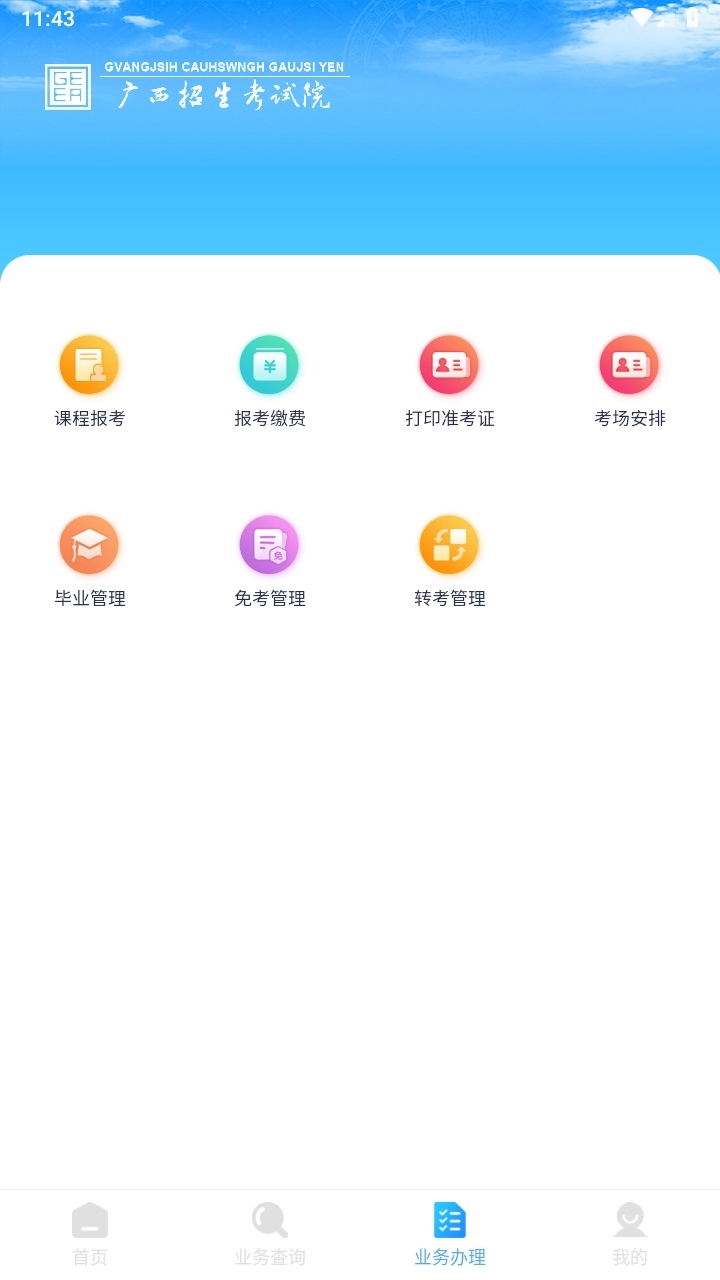Open the 打印准考证 admission ticket printing icon
Viewport: 720px width, 1280px height.
(x=449, y=364)
